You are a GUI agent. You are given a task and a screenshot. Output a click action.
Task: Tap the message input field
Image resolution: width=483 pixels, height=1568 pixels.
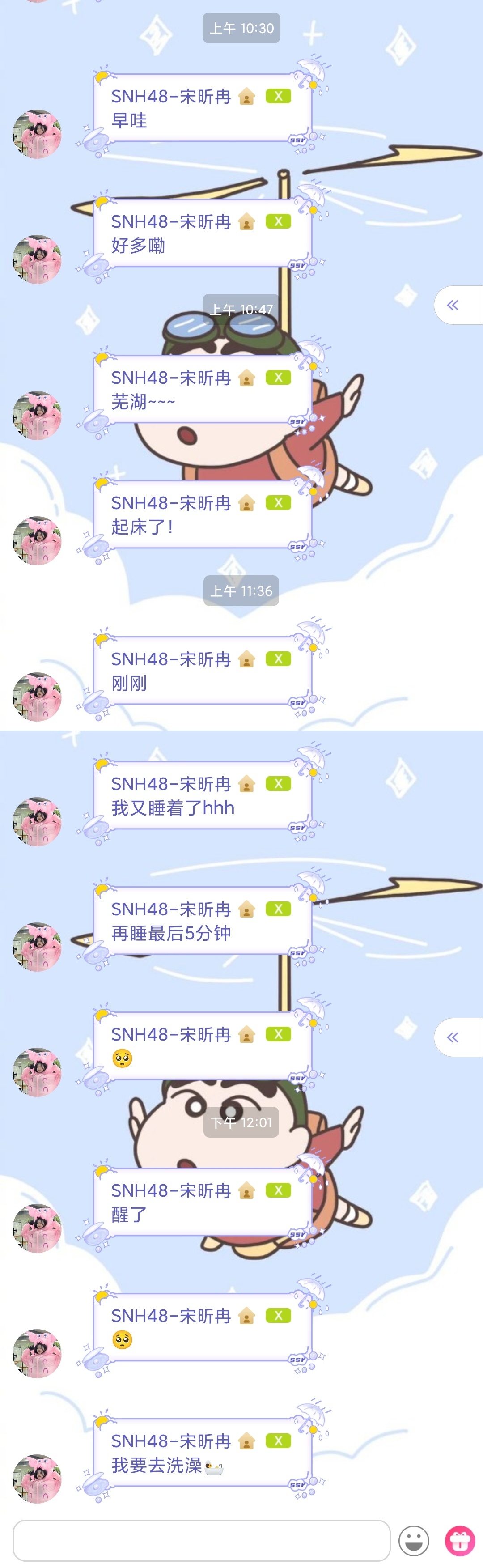point(201,1540)
